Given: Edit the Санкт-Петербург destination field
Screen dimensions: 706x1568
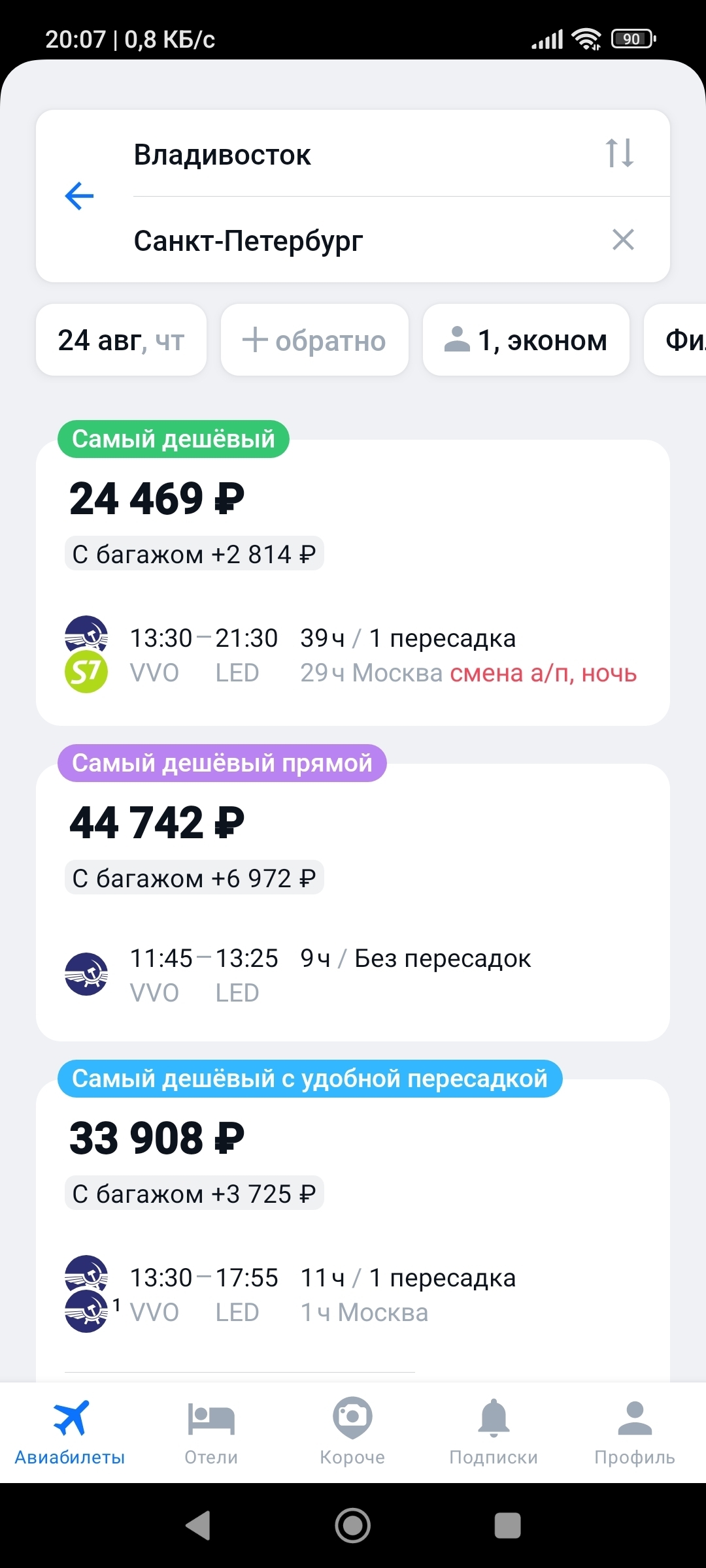Looking at the screenshot, I should click(x=353, y=240).
